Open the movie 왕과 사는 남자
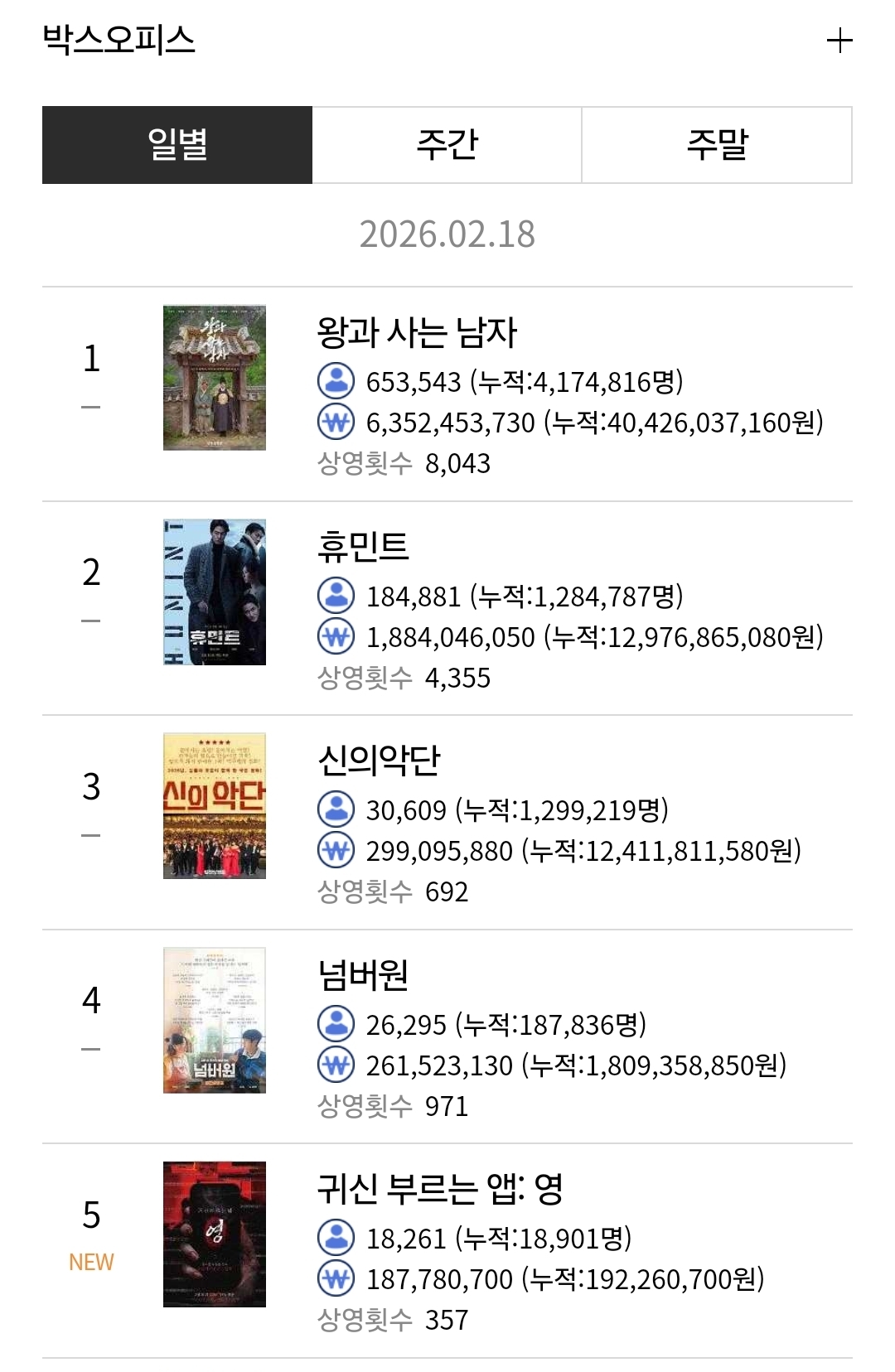 click(417, 333)
